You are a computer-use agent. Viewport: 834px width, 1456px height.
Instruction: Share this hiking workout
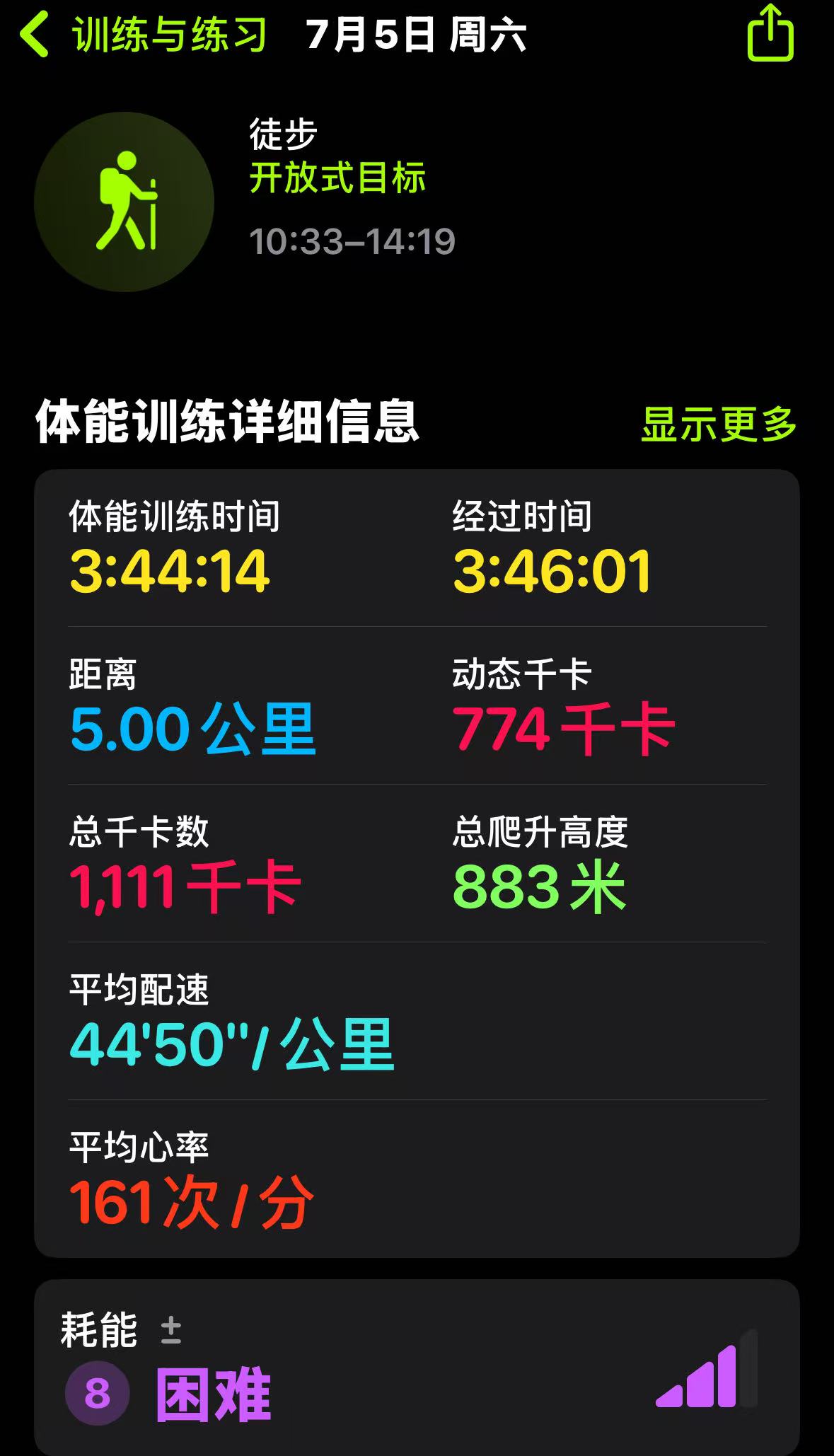770,33
